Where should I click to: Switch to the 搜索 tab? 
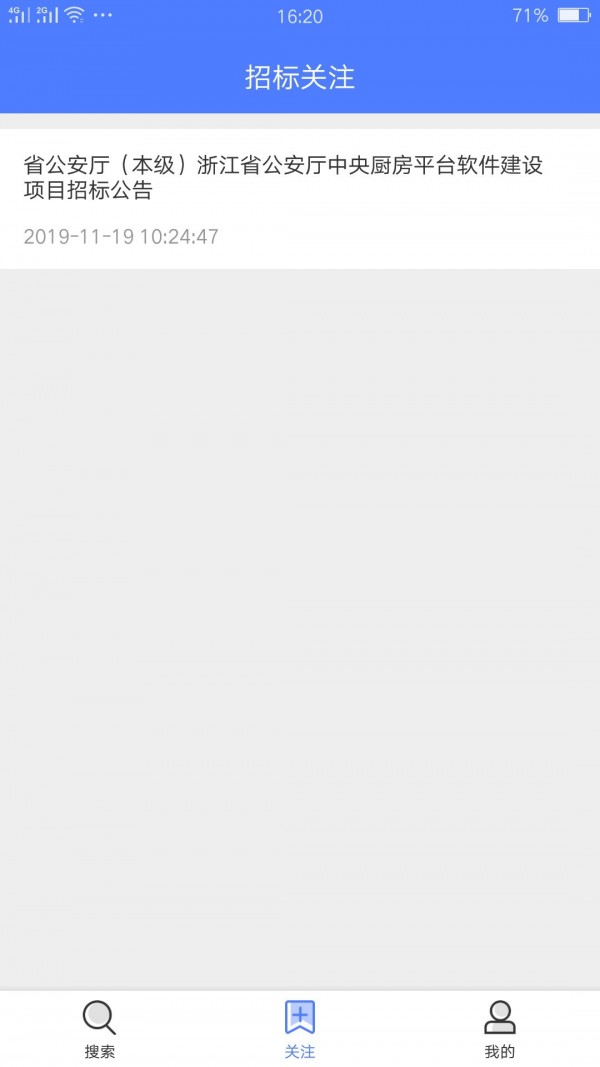(x=100, y=1028)
